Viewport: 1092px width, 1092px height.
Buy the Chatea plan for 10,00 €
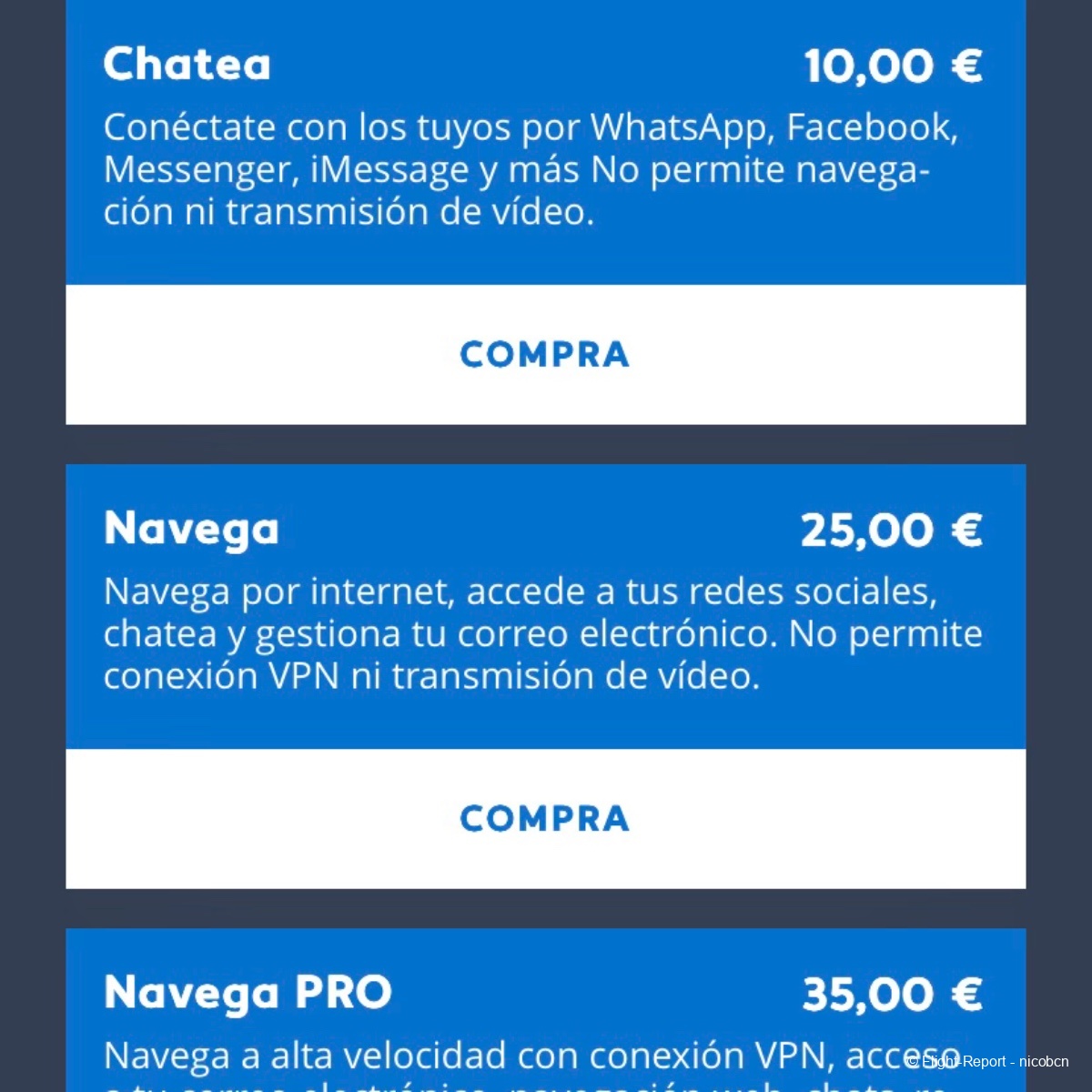(545, 354)
